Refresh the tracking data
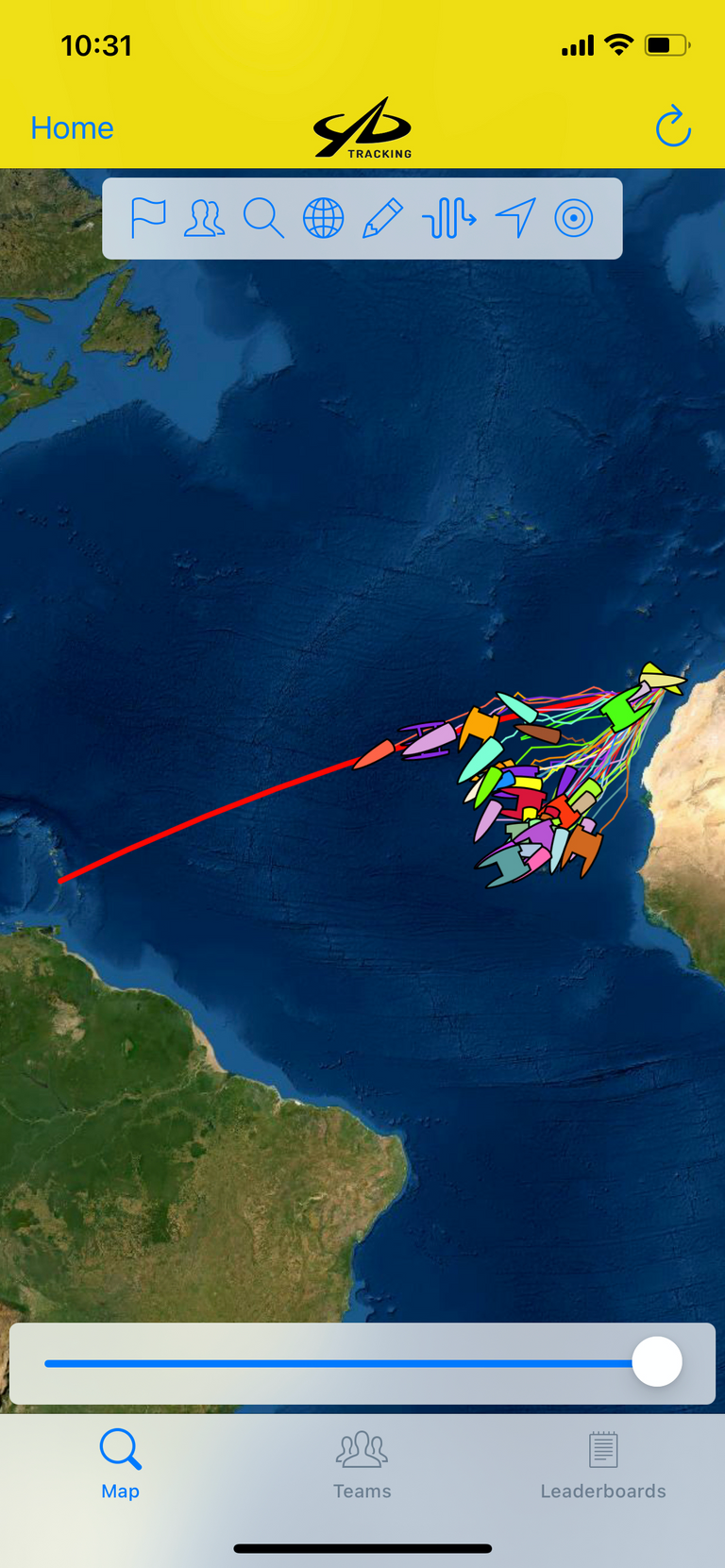Image resolution: width=725 pixels, height=1568 pixels. tap(673, 127)
